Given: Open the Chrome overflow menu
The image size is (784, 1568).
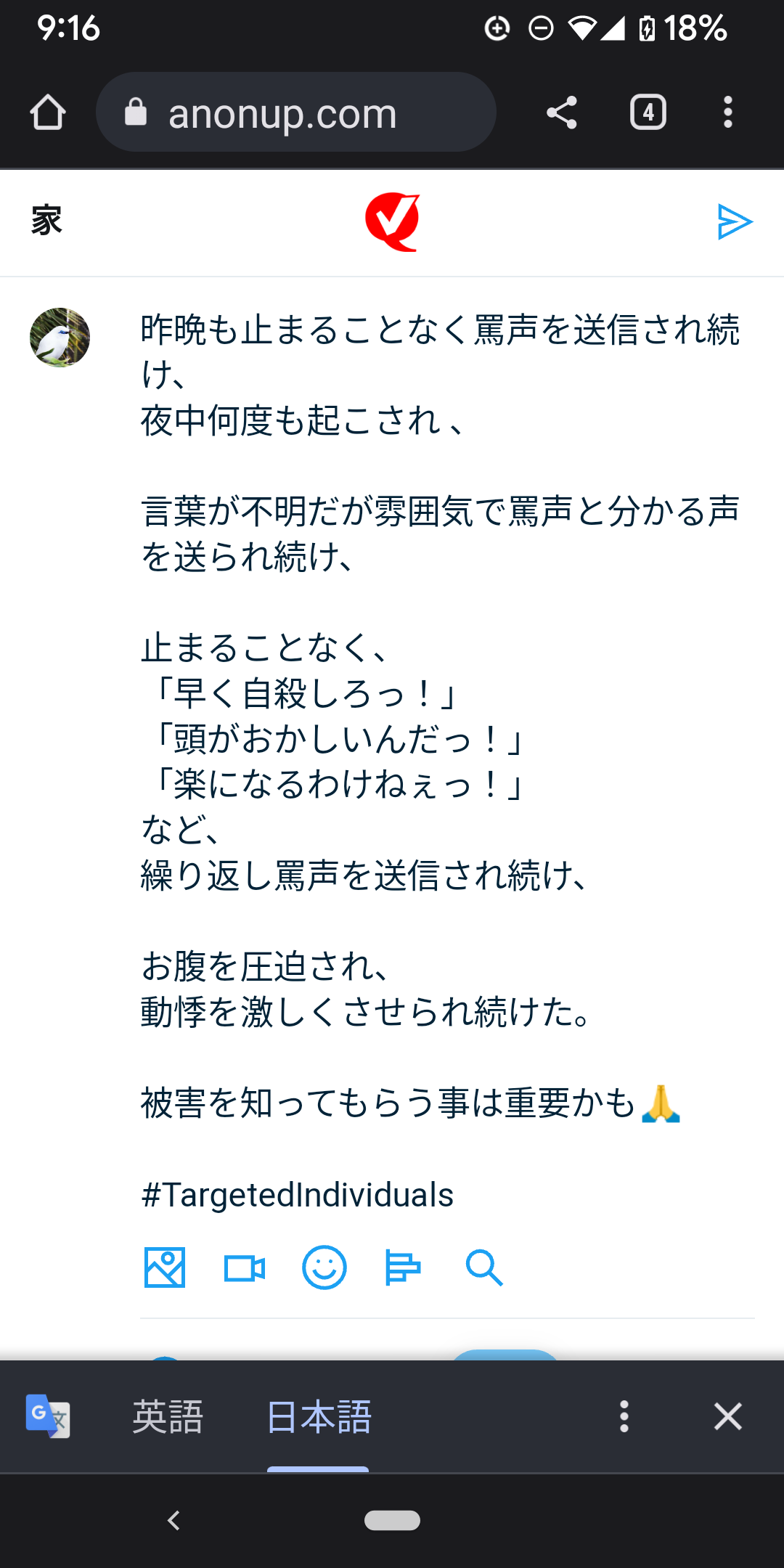Looking at the screenshot, I should tap(727, 113).
